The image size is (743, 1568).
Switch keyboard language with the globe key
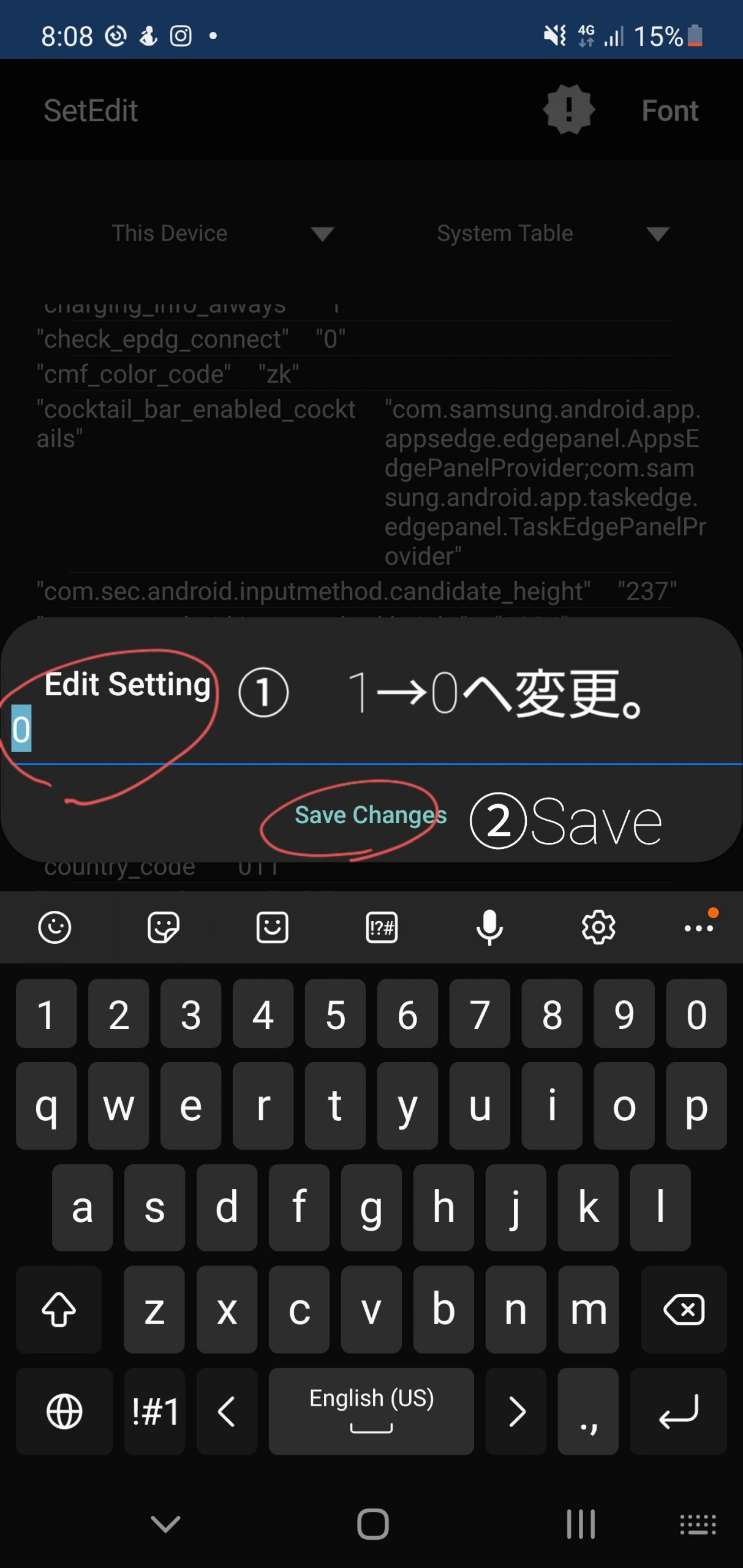[64, 1411]
